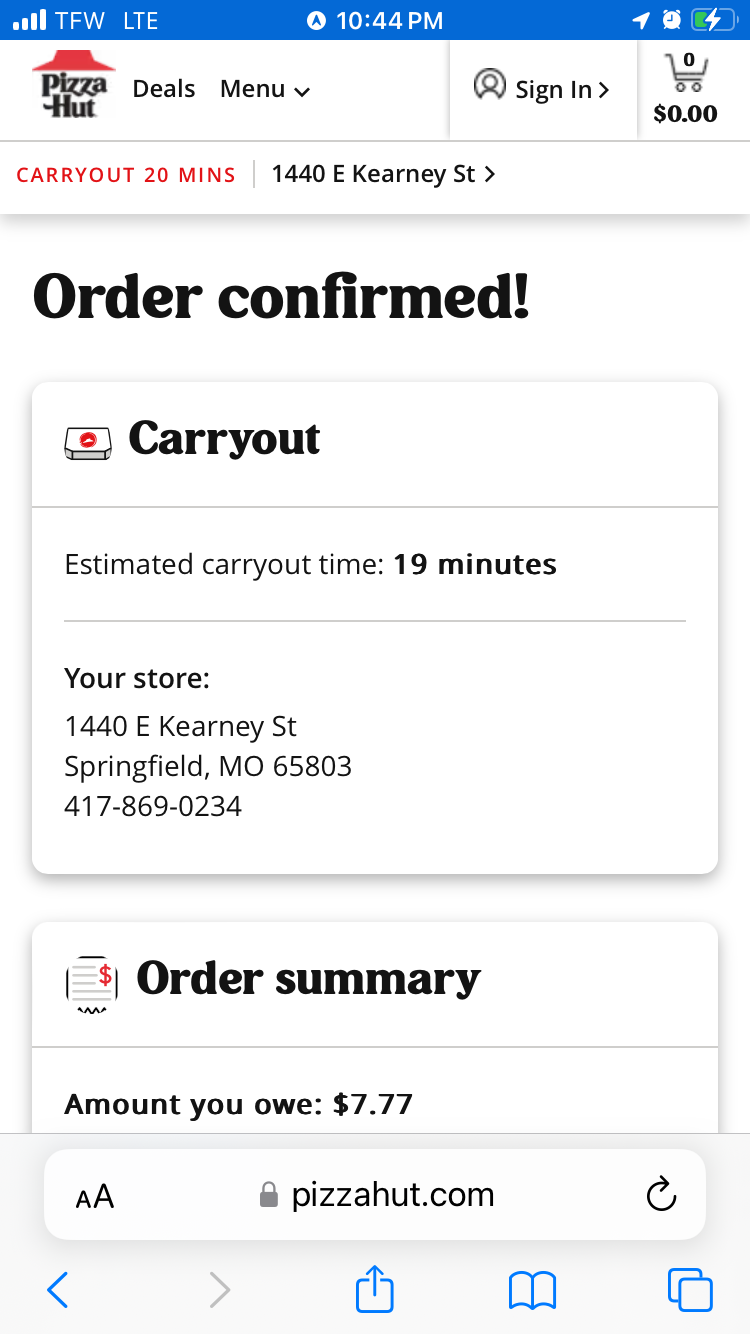The width and height of the screenshot is (750, 1334).
Task: Expand the Menu dropdown
Action: tap(264, 89)
